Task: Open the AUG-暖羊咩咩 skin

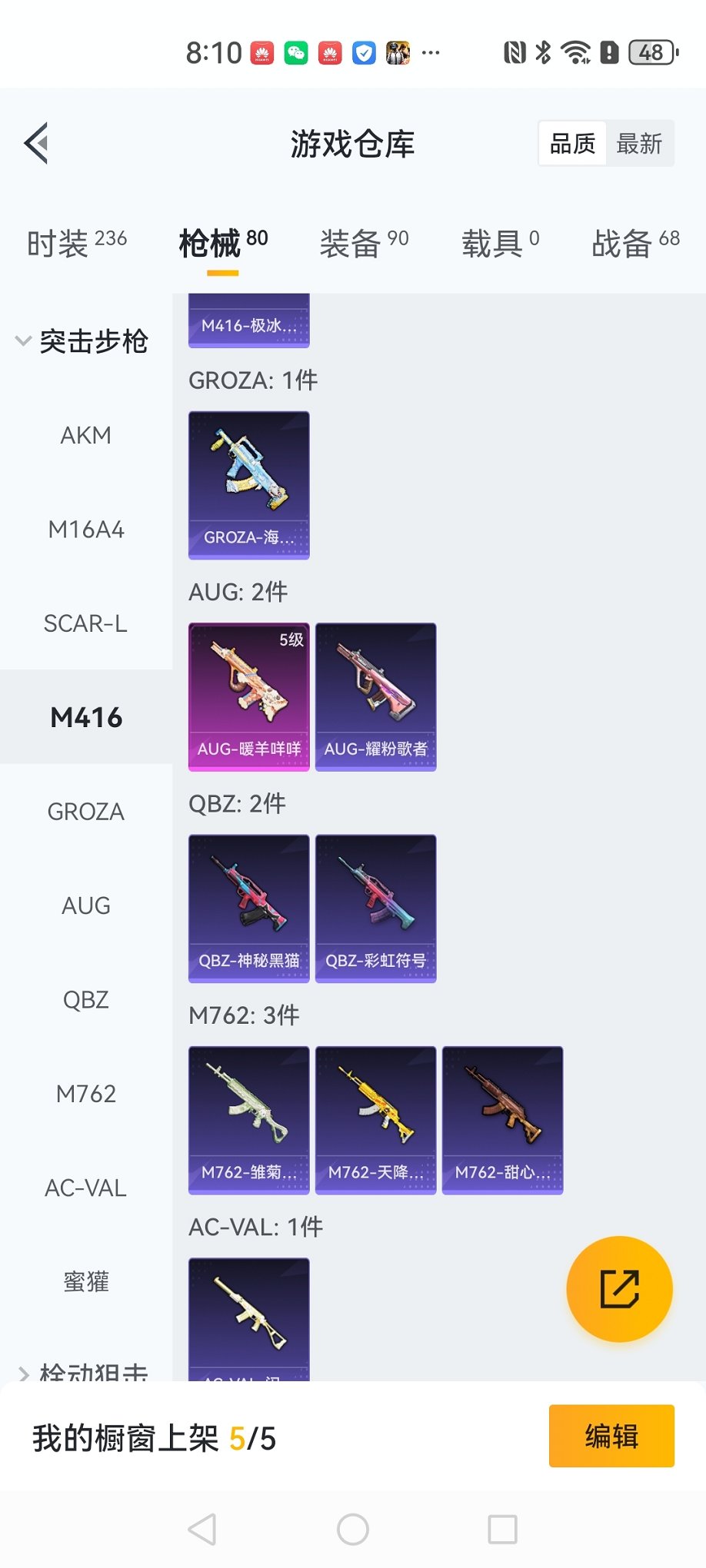Action: coord(249,696)
